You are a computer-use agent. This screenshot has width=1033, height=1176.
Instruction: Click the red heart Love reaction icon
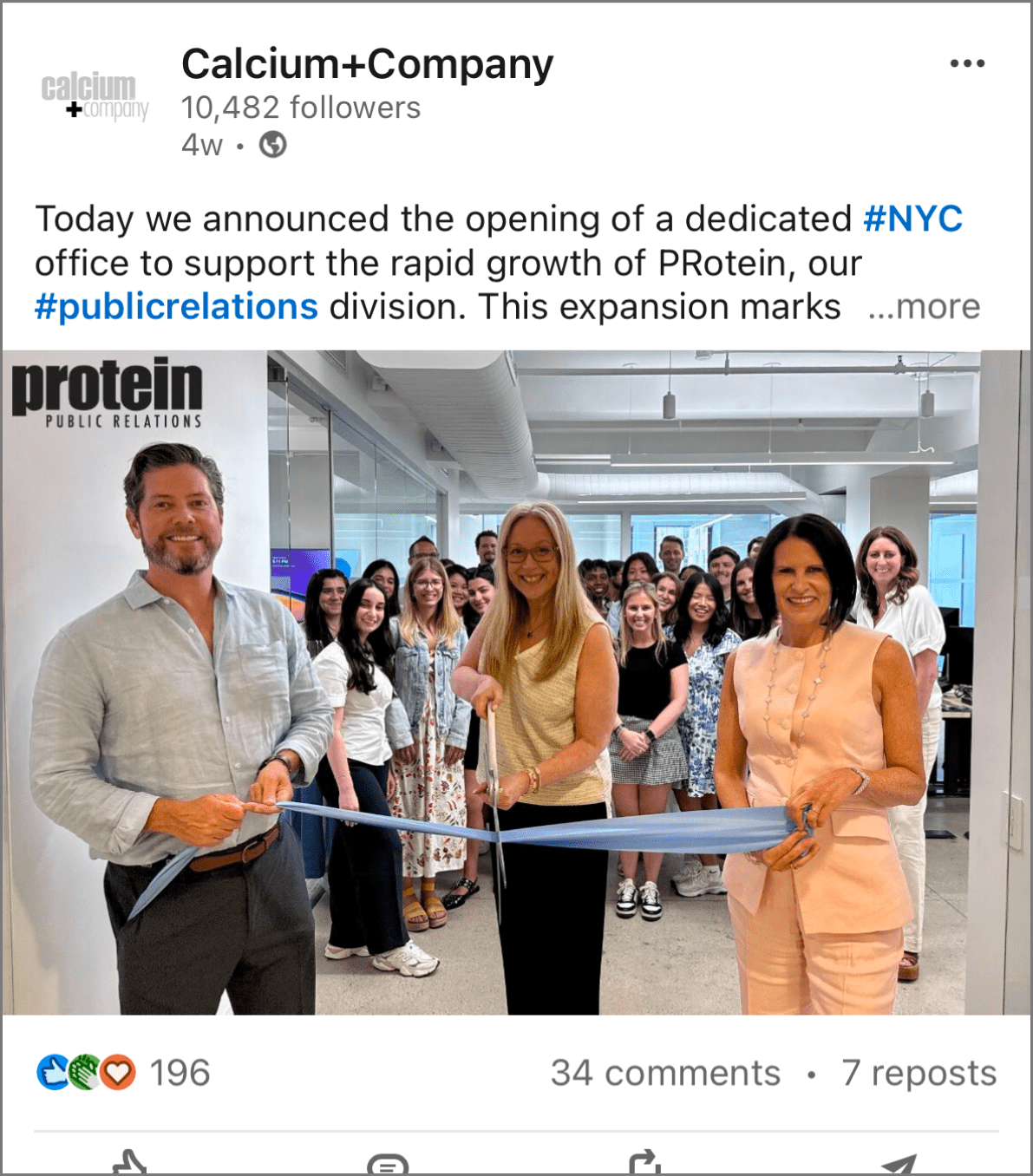(118, 1074)
